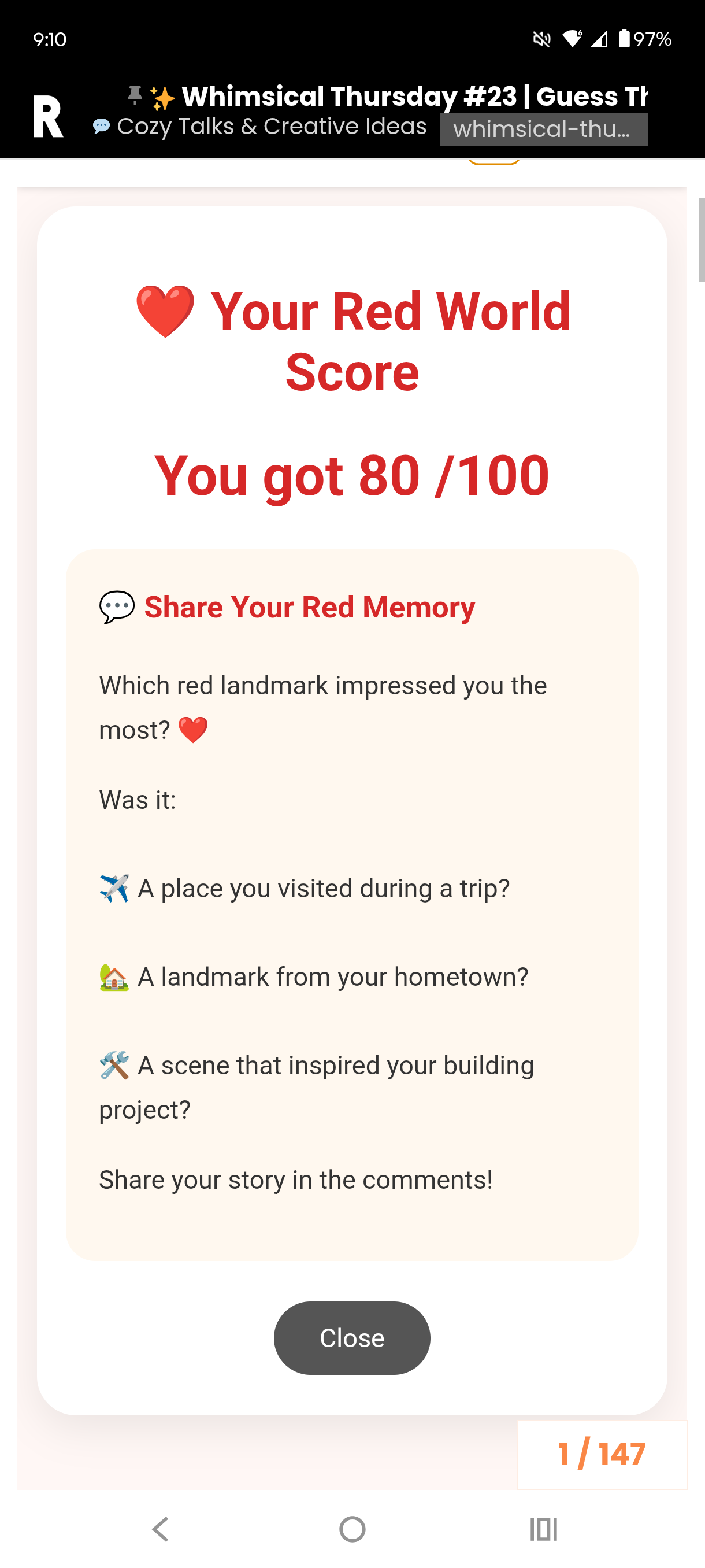Open the 1 / 147 post counter
This screenshot has width=705, height=1568.
pyautogui.click(x=602, y=1454)
